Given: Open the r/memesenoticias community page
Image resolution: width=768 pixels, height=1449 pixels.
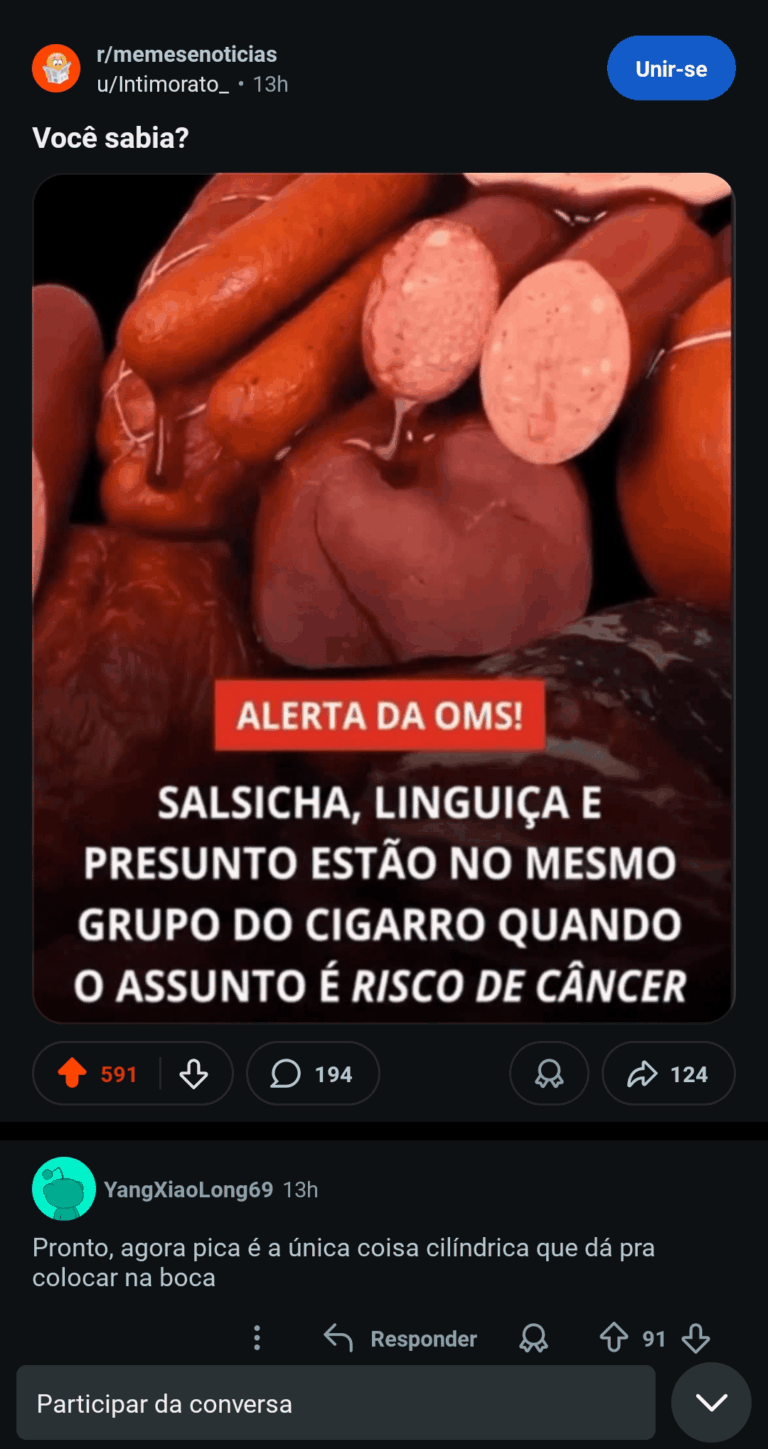Looking at the screenshot, I should [x=186, y=54].
